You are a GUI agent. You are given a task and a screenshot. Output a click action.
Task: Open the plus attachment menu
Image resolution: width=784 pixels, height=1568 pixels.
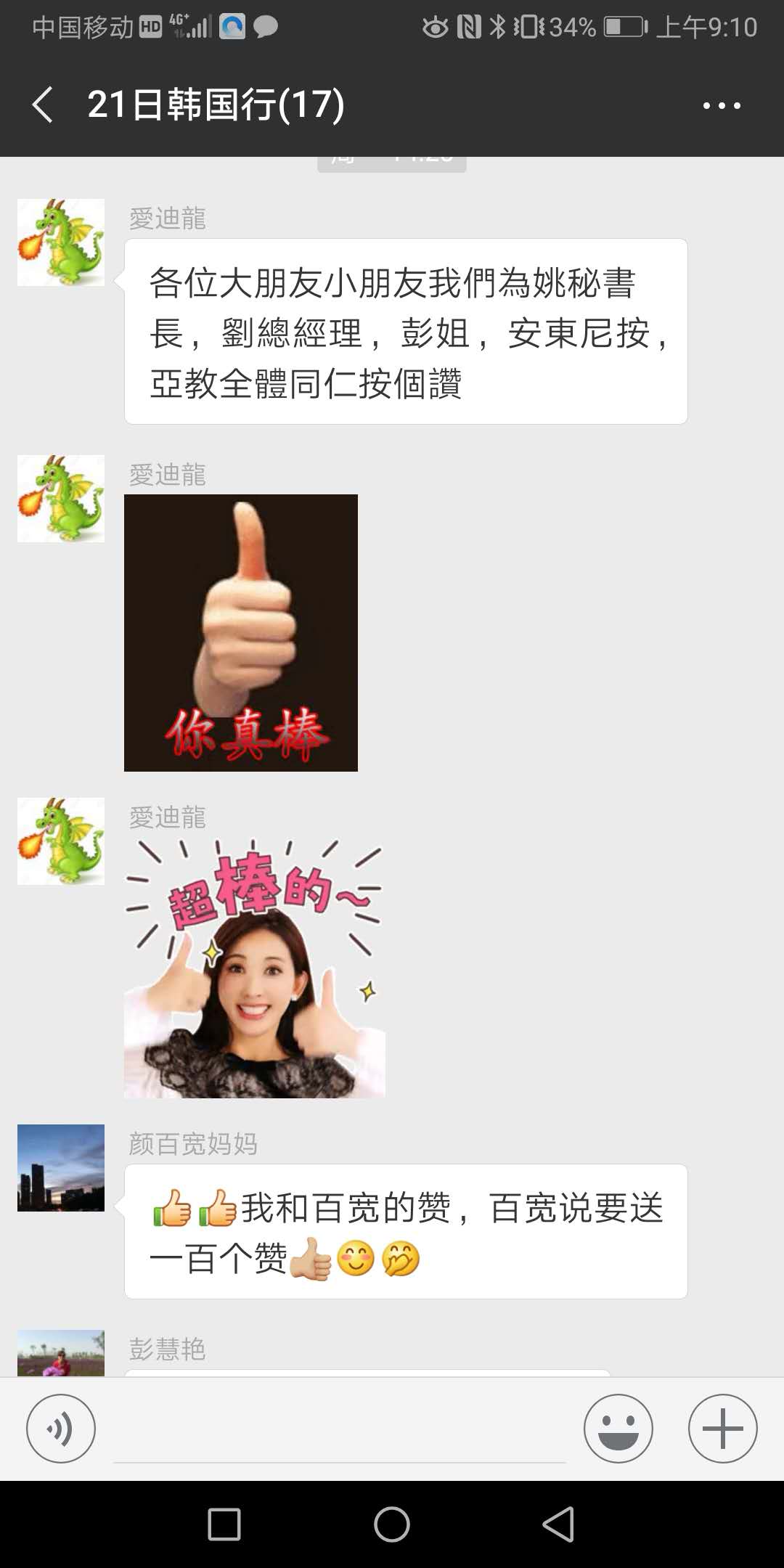(x=723, y=1429)
